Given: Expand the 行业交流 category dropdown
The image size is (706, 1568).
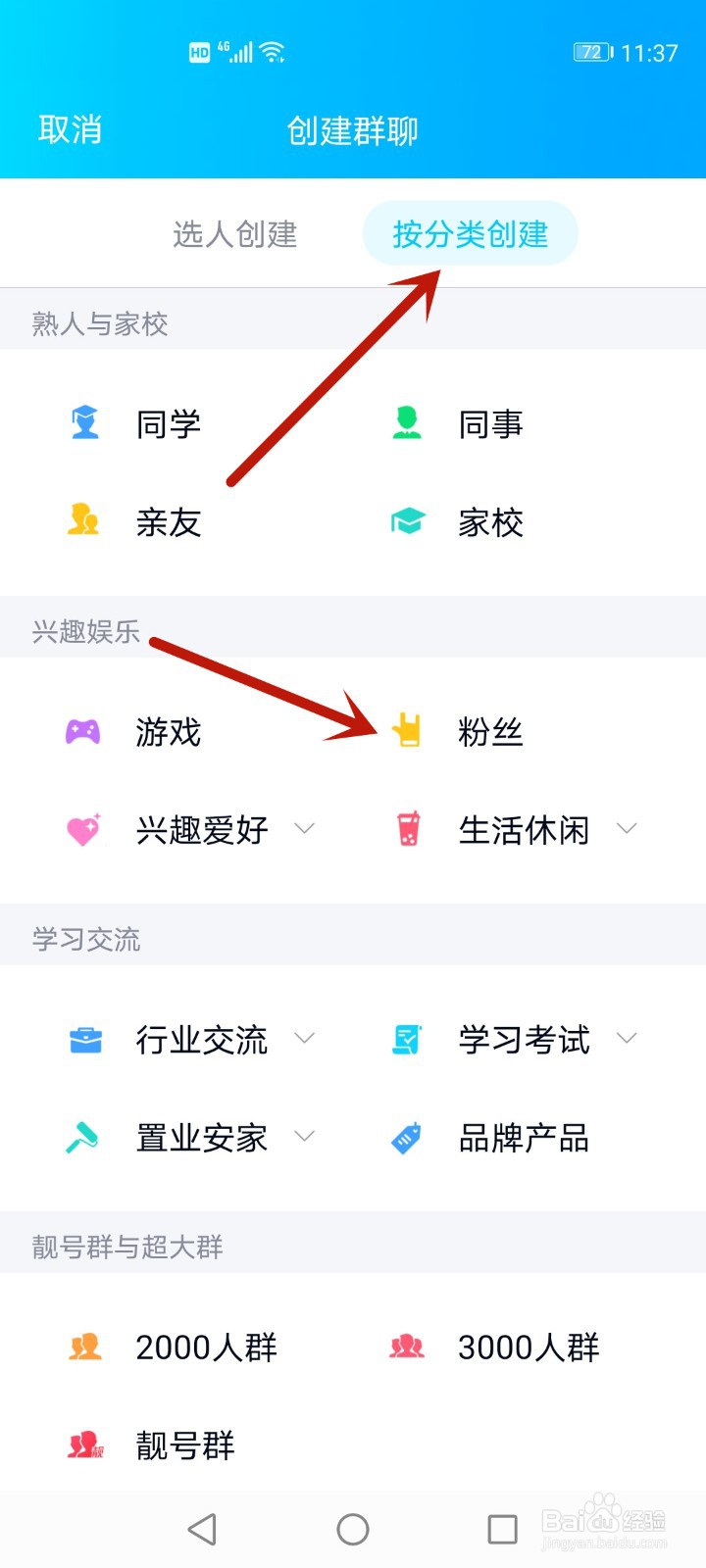Looking at the screenshot, I should pos(304,1040).
